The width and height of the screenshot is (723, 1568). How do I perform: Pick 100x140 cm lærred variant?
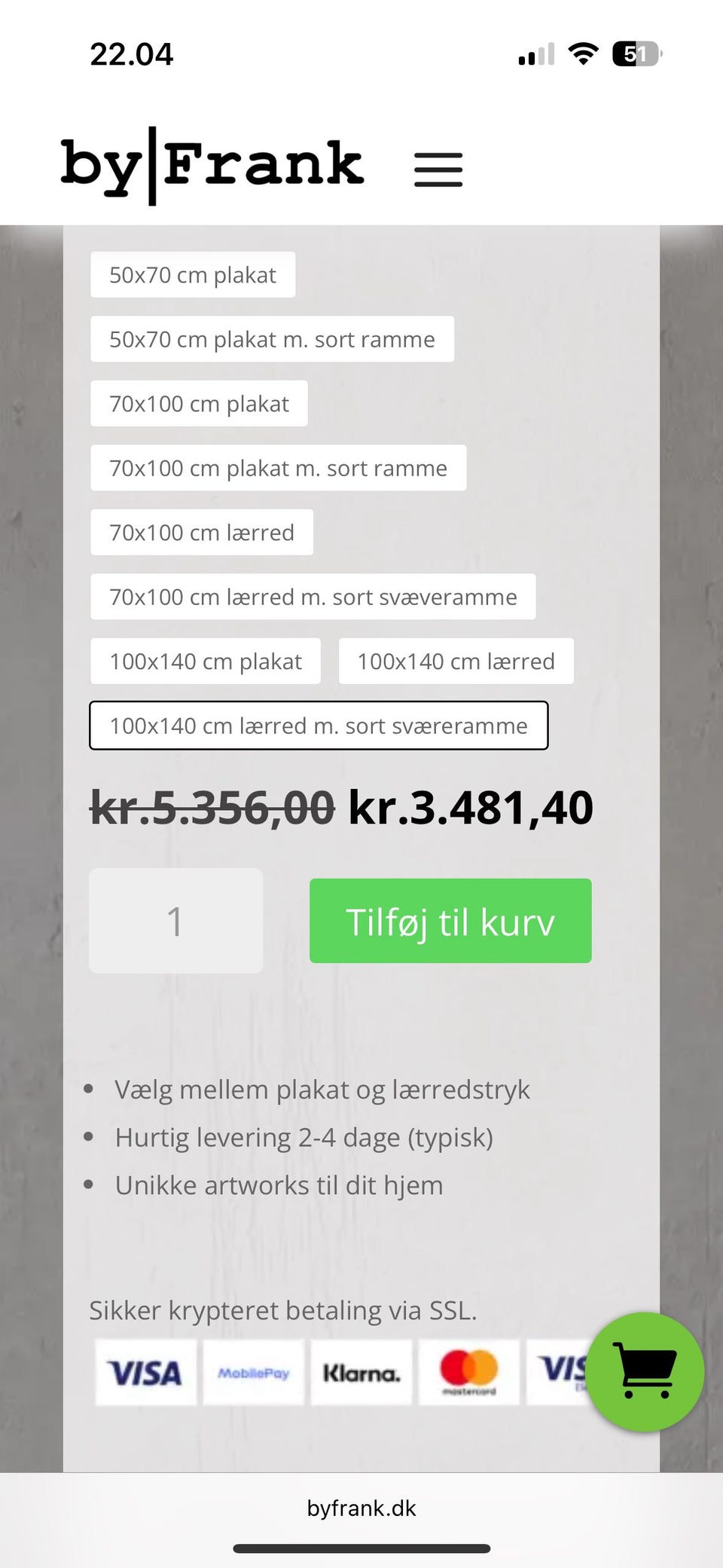point(456,661)
